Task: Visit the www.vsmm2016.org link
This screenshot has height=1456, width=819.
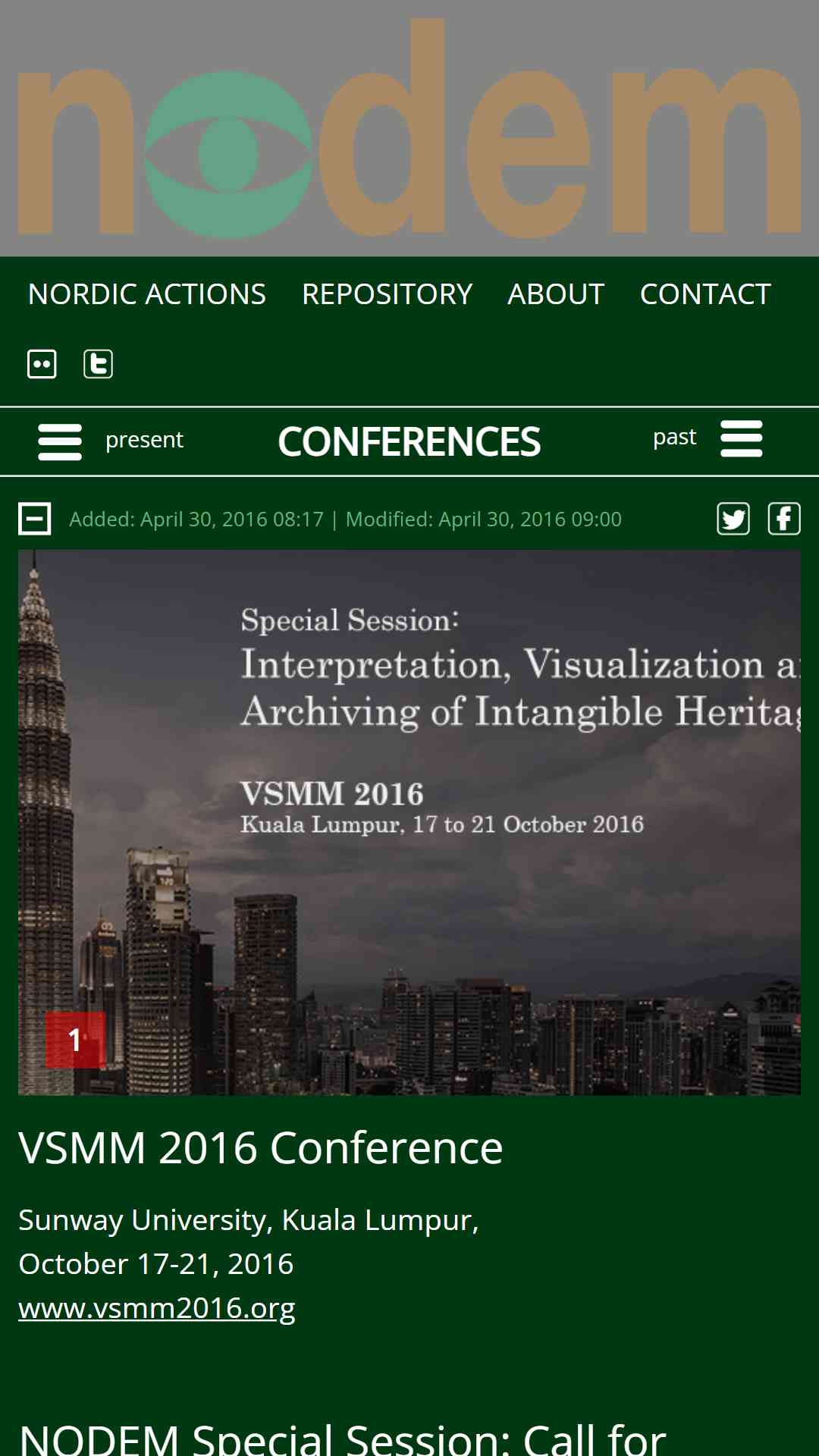Action: [157, 1308]
